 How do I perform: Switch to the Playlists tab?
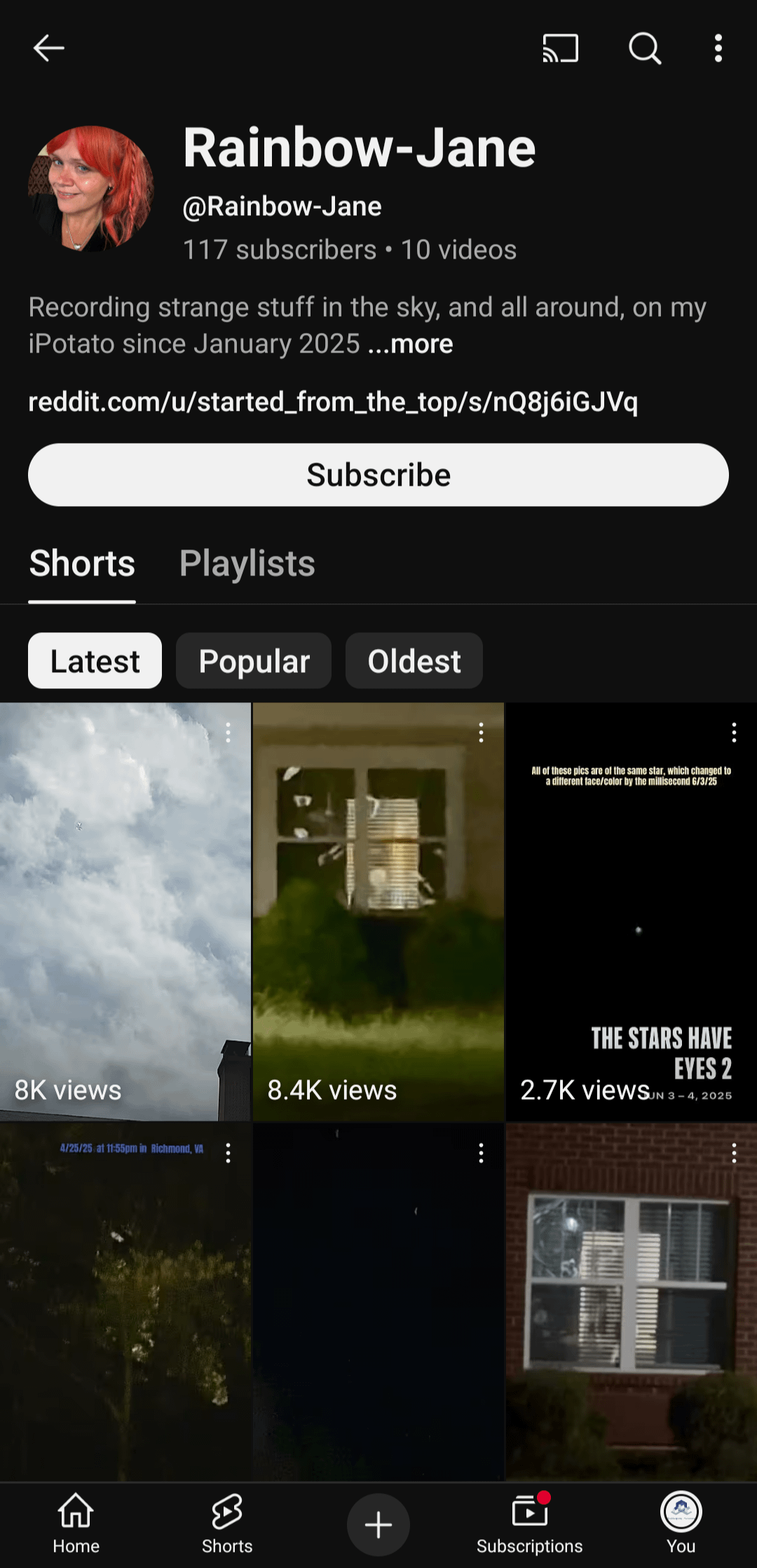tap(247, 564)
